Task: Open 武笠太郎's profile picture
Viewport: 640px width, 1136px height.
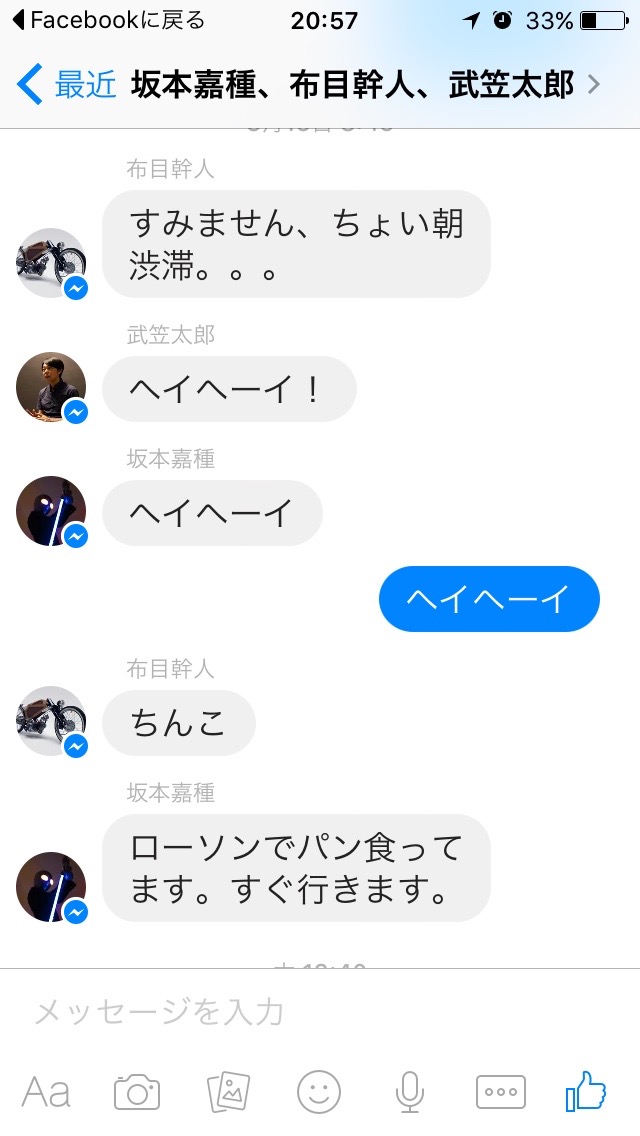Action: click(x=51, y=388)
